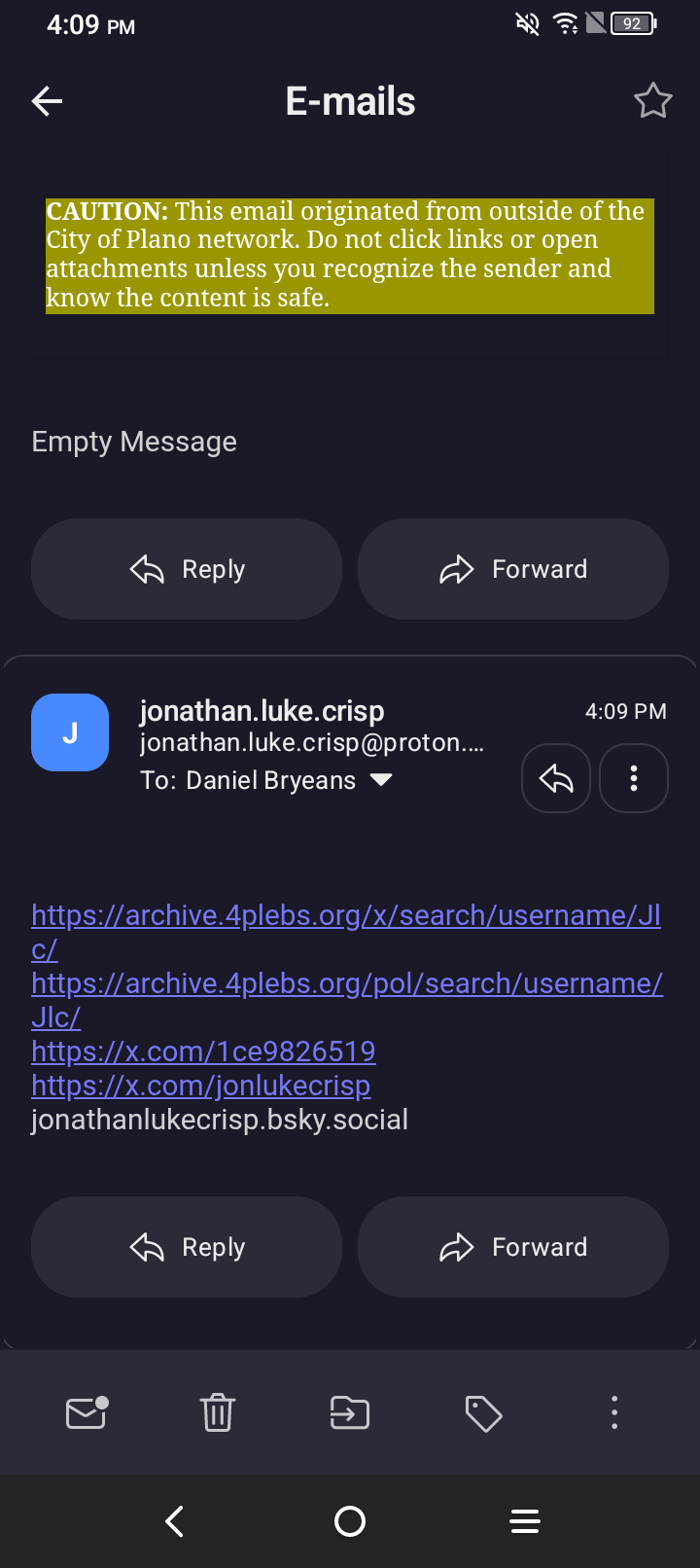Expand recipient details next to Daniel Bryeans
The image size is (700, 1568).
tap(381, 780)
